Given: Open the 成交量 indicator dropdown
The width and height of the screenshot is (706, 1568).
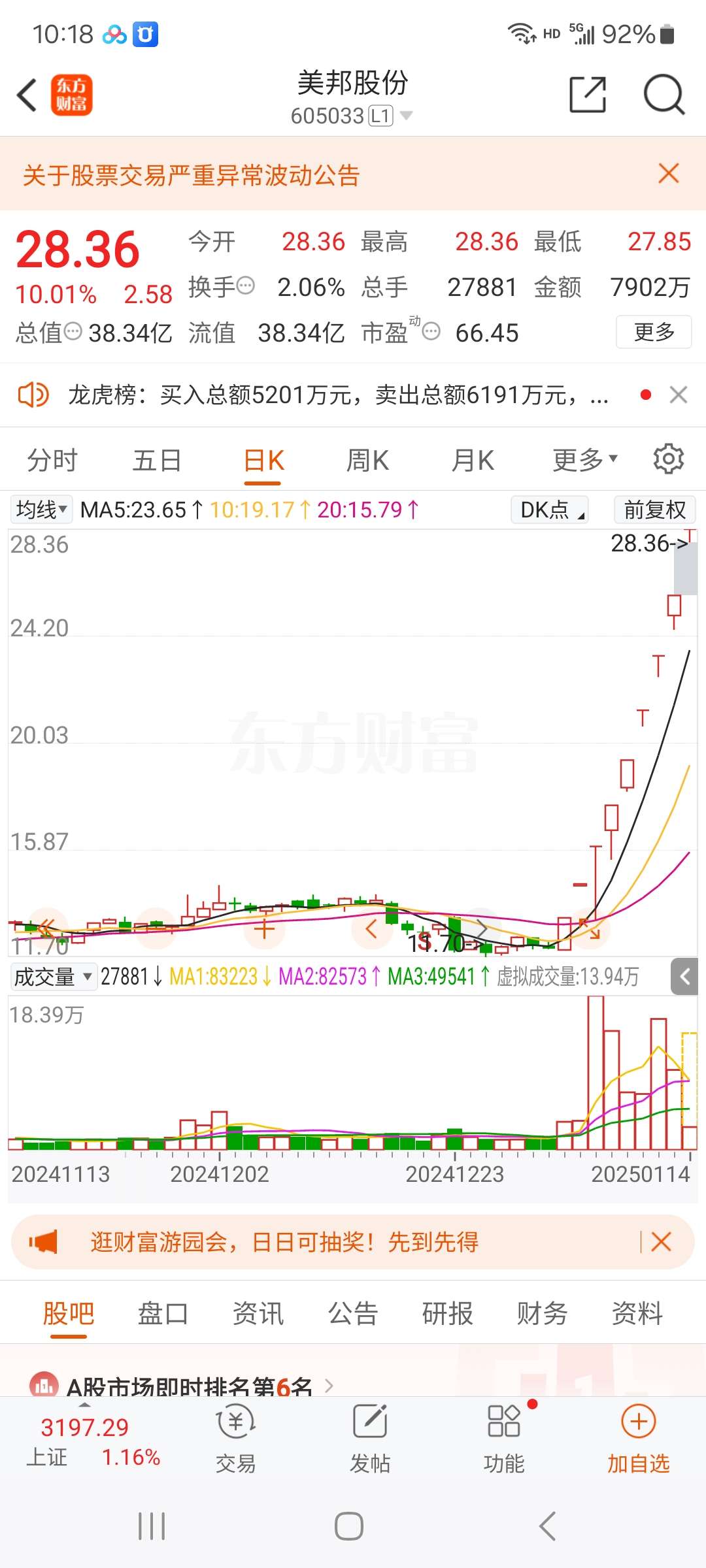Looking at the screenshot, I should coord(54,977).
